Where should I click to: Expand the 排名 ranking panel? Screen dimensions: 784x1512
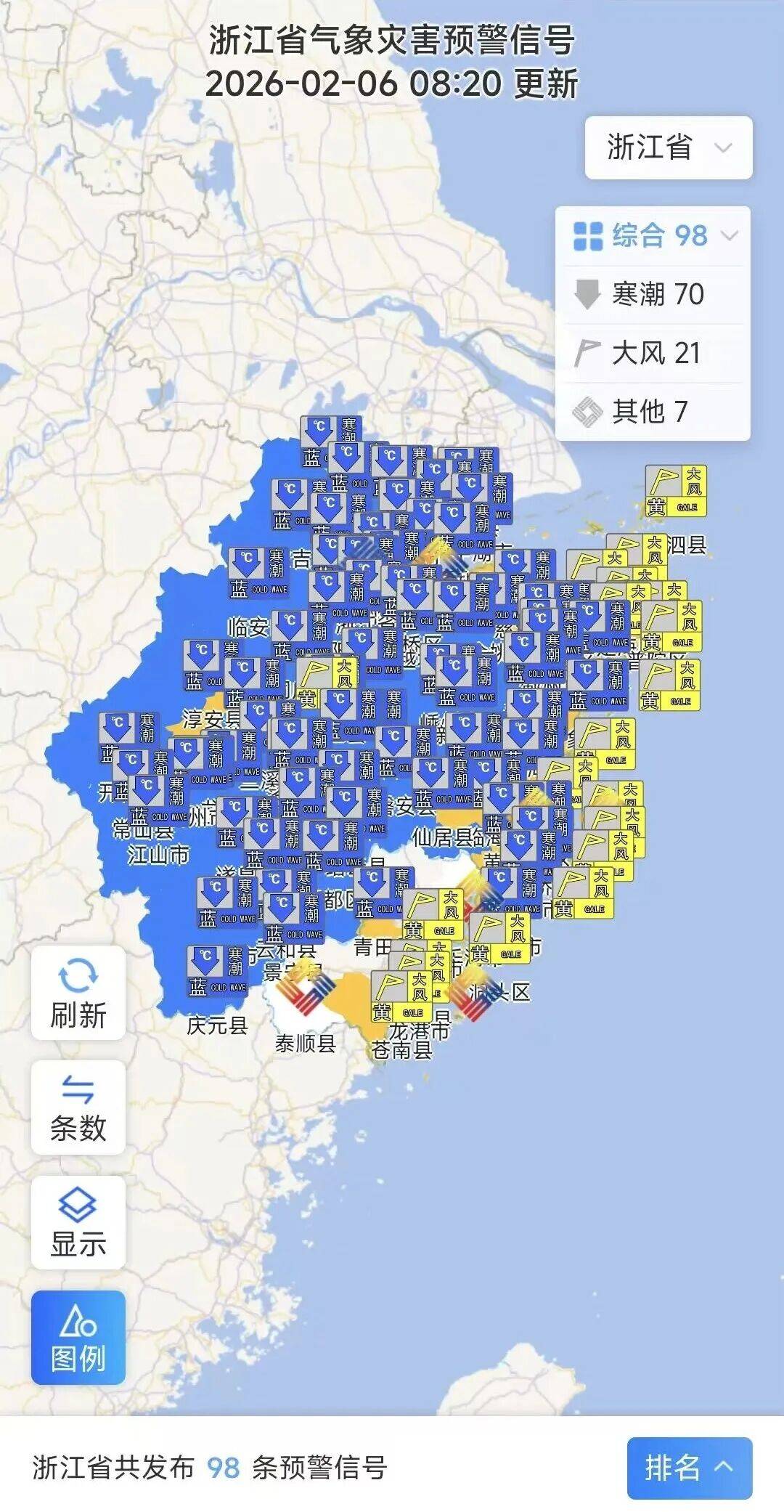click(x=689, y=1468)
